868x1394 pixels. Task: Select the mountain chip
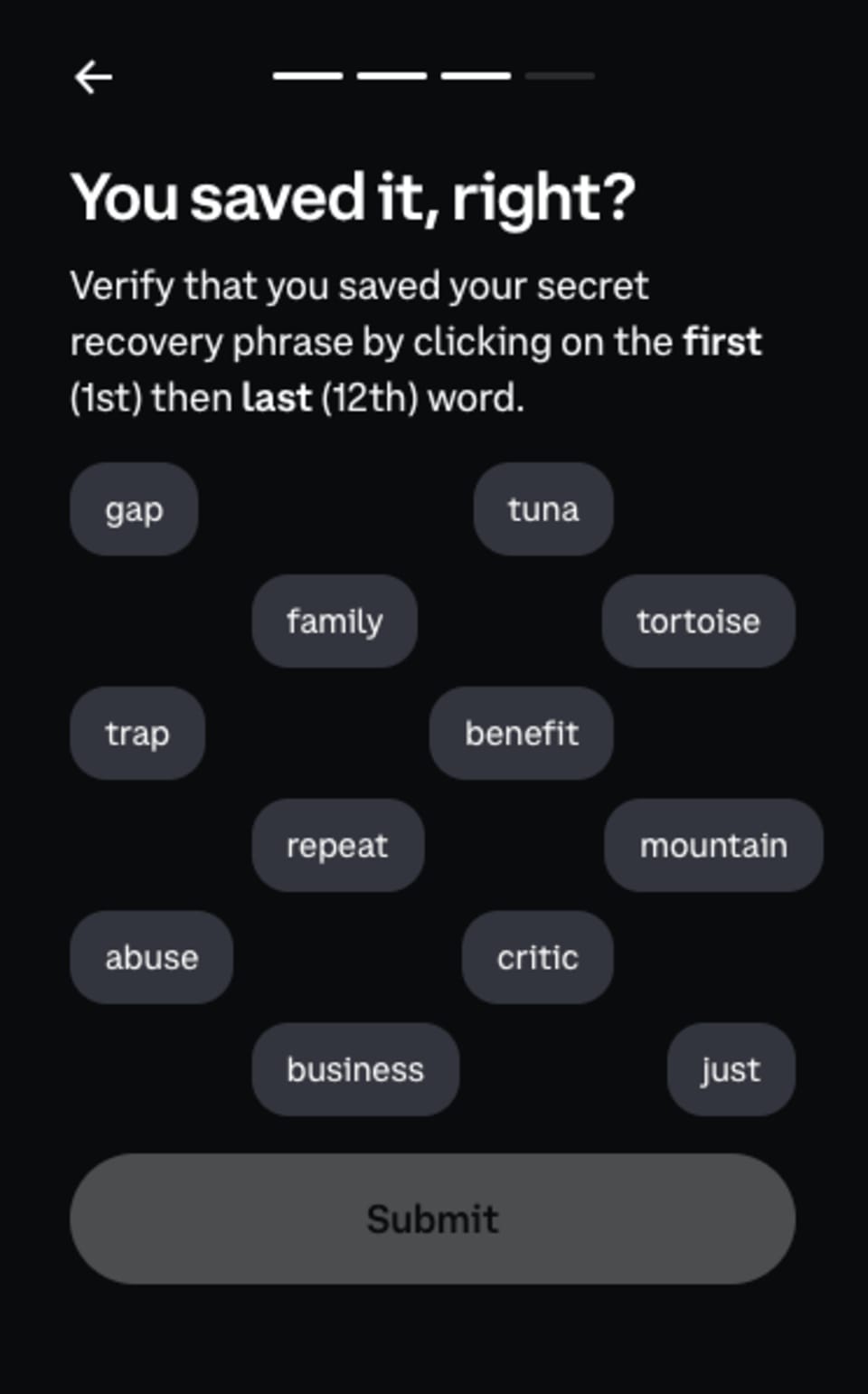(713, 846)
